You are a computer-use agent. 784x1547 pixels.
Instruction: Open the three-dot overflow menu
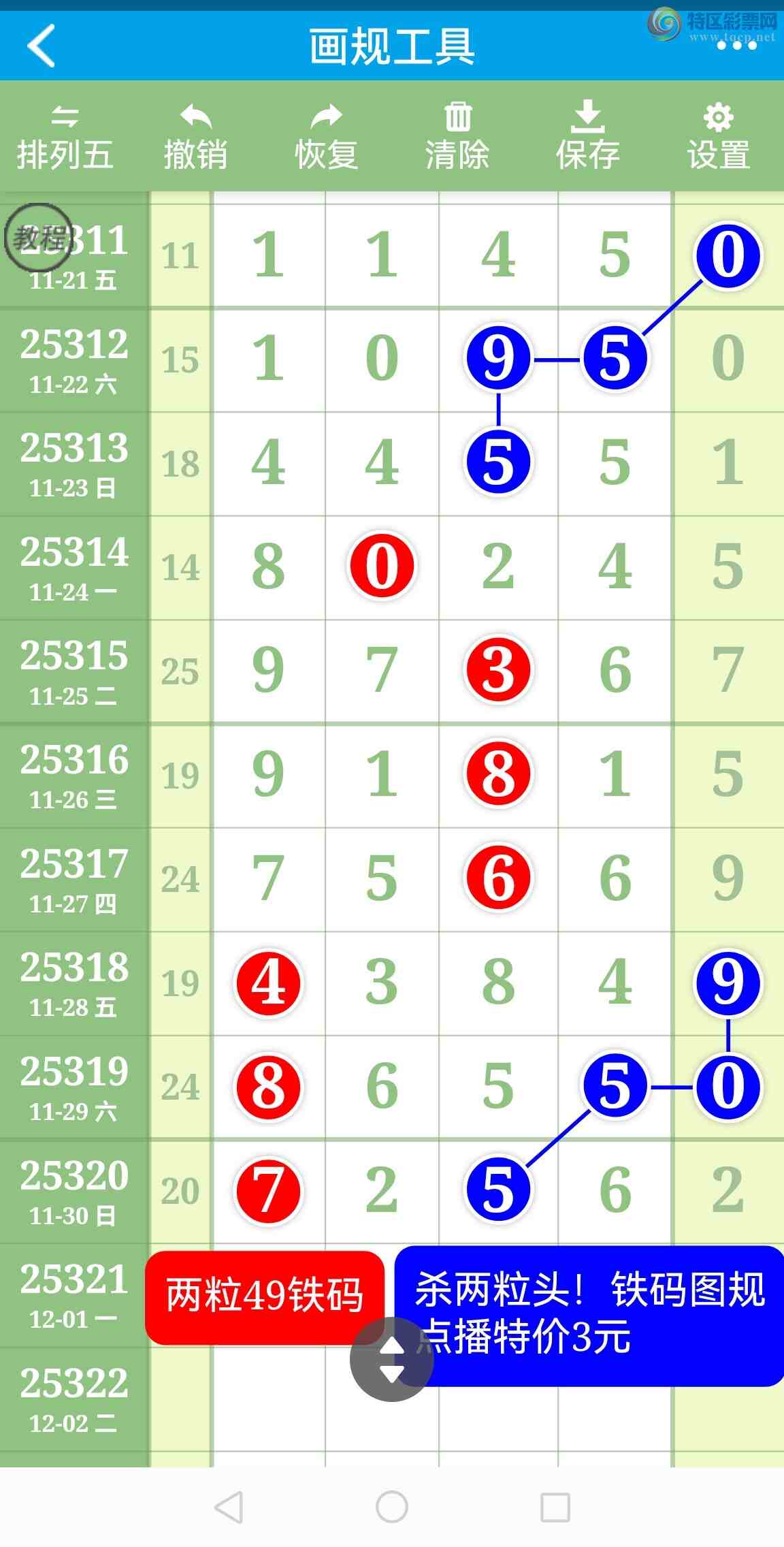pyautogui.click(x=736, y=46)
